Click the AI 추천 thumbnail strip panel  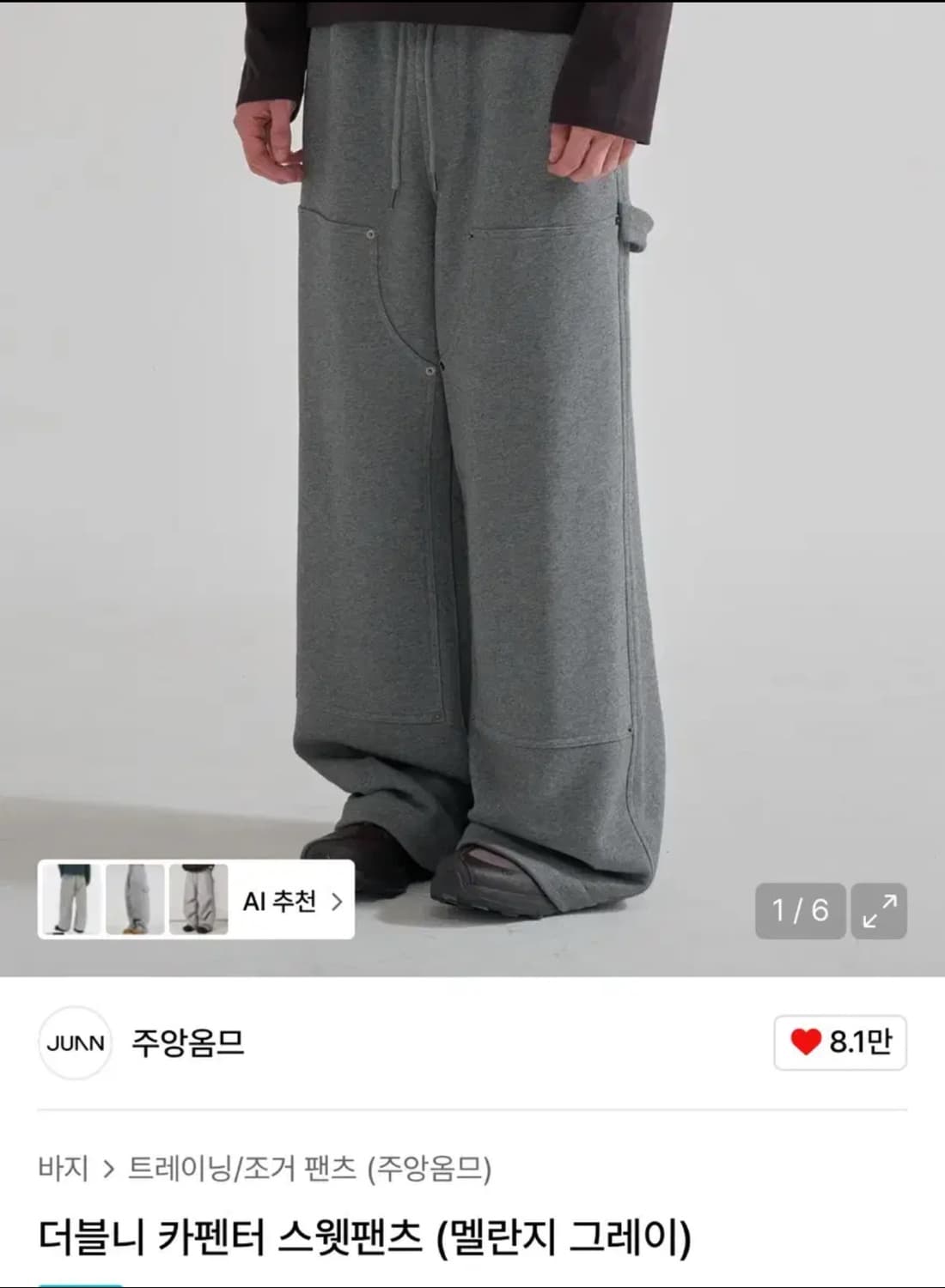tap(198, 902)
